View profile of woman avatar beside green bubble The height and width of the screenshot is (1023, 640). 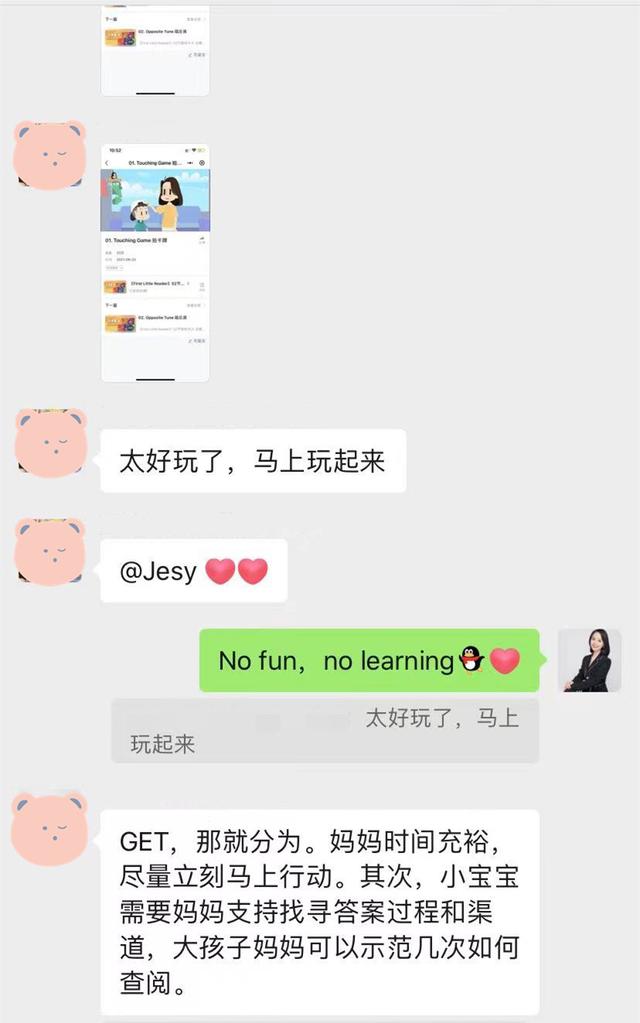588,660
